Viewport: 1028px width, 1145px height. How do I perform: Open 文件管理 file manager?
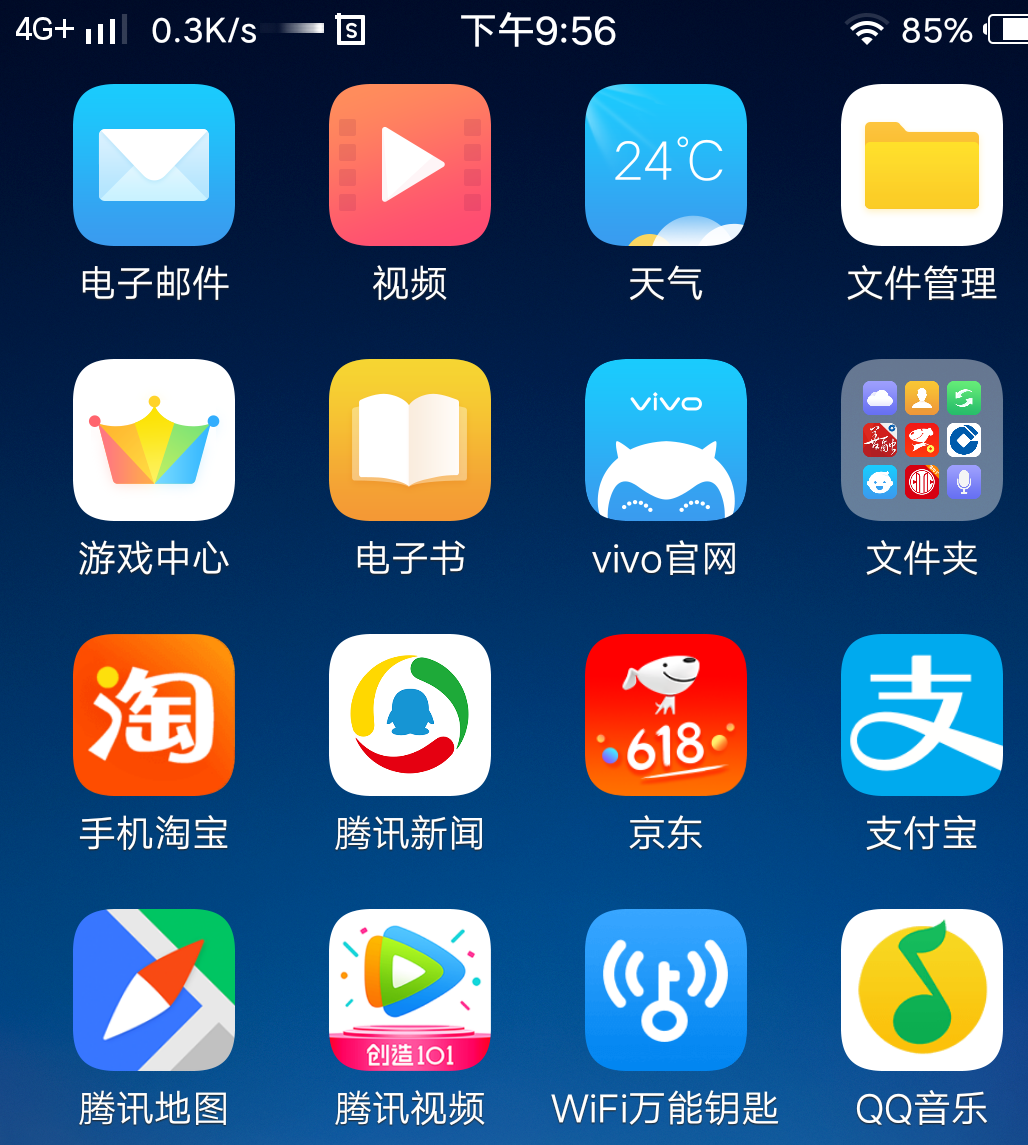pos(922,165)
